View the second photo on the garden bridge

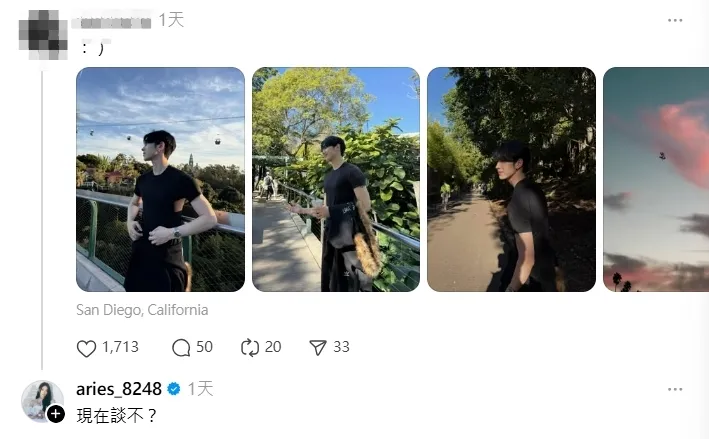336,180
